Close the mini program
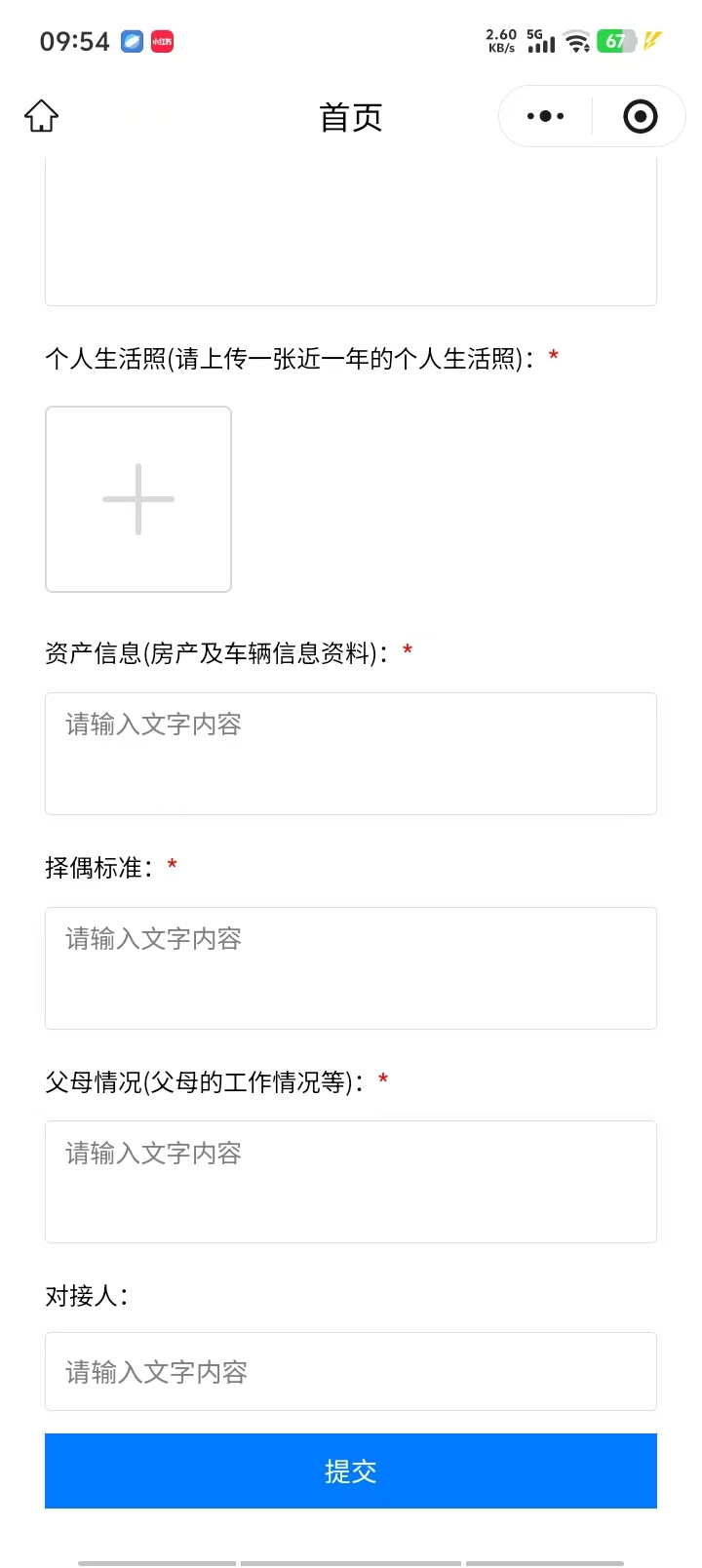 640,116
